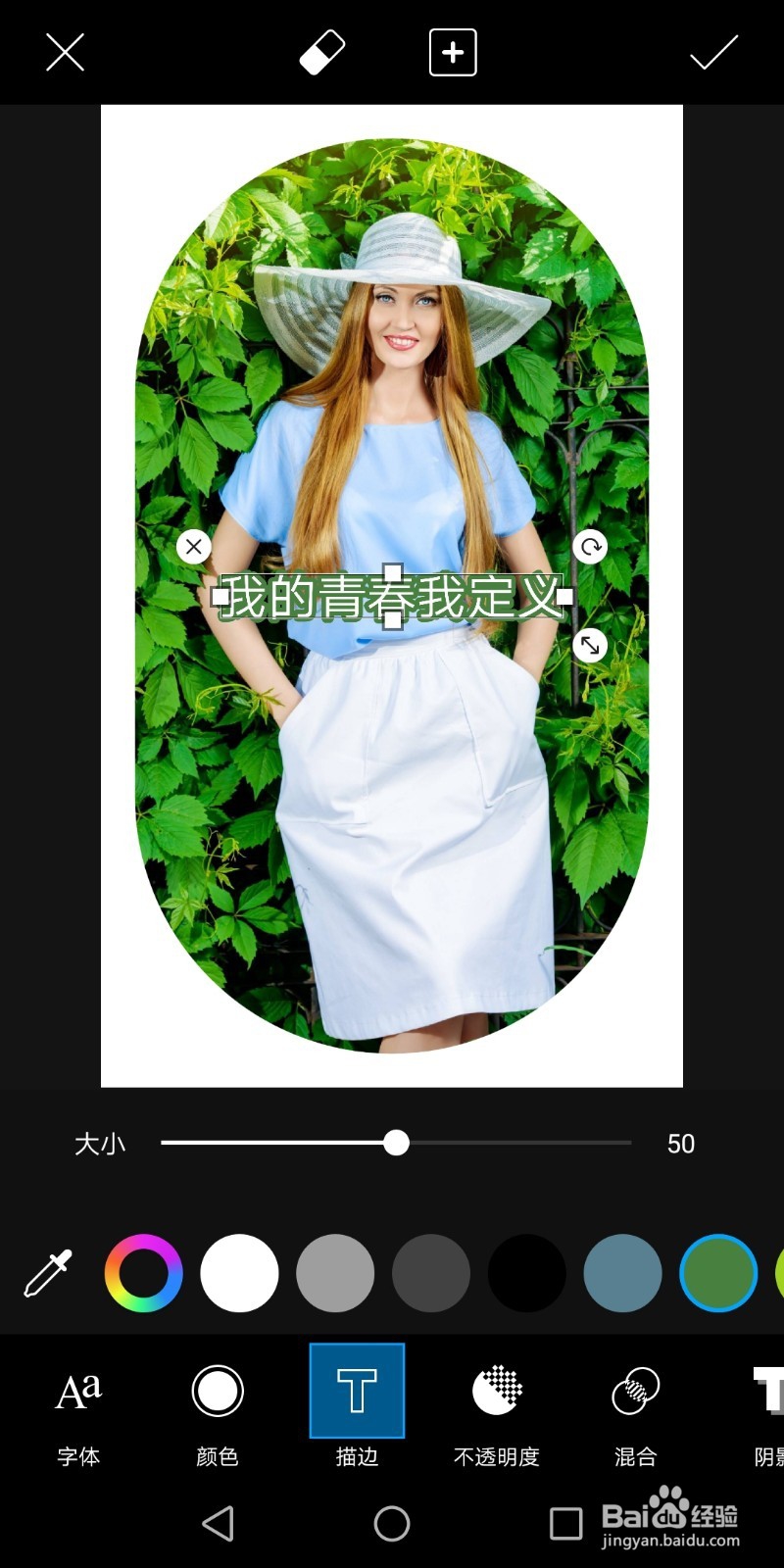Tap the rotate handle of the text

tap(590, 546)
